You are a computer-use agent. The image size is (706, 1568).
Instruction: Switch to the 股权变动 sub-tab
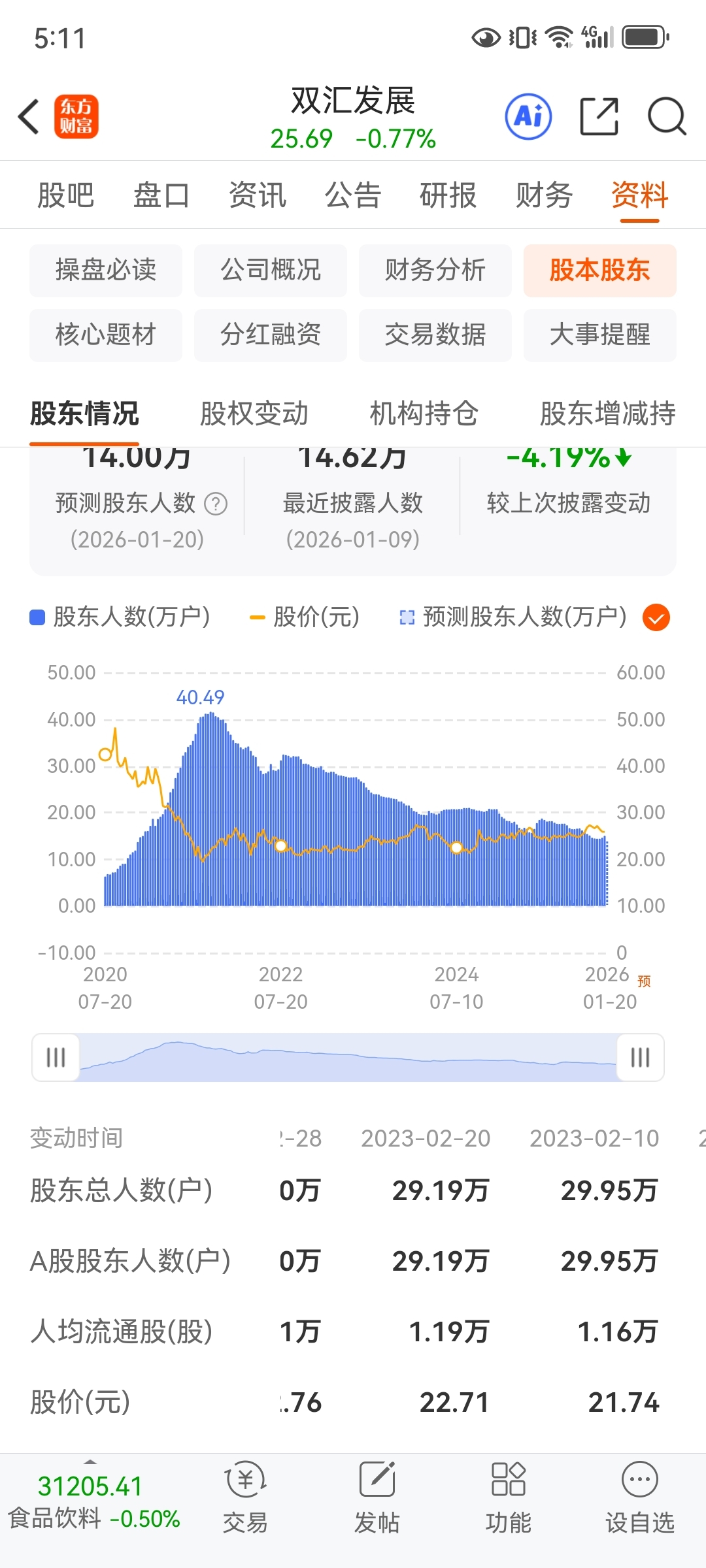pos(254,414)
